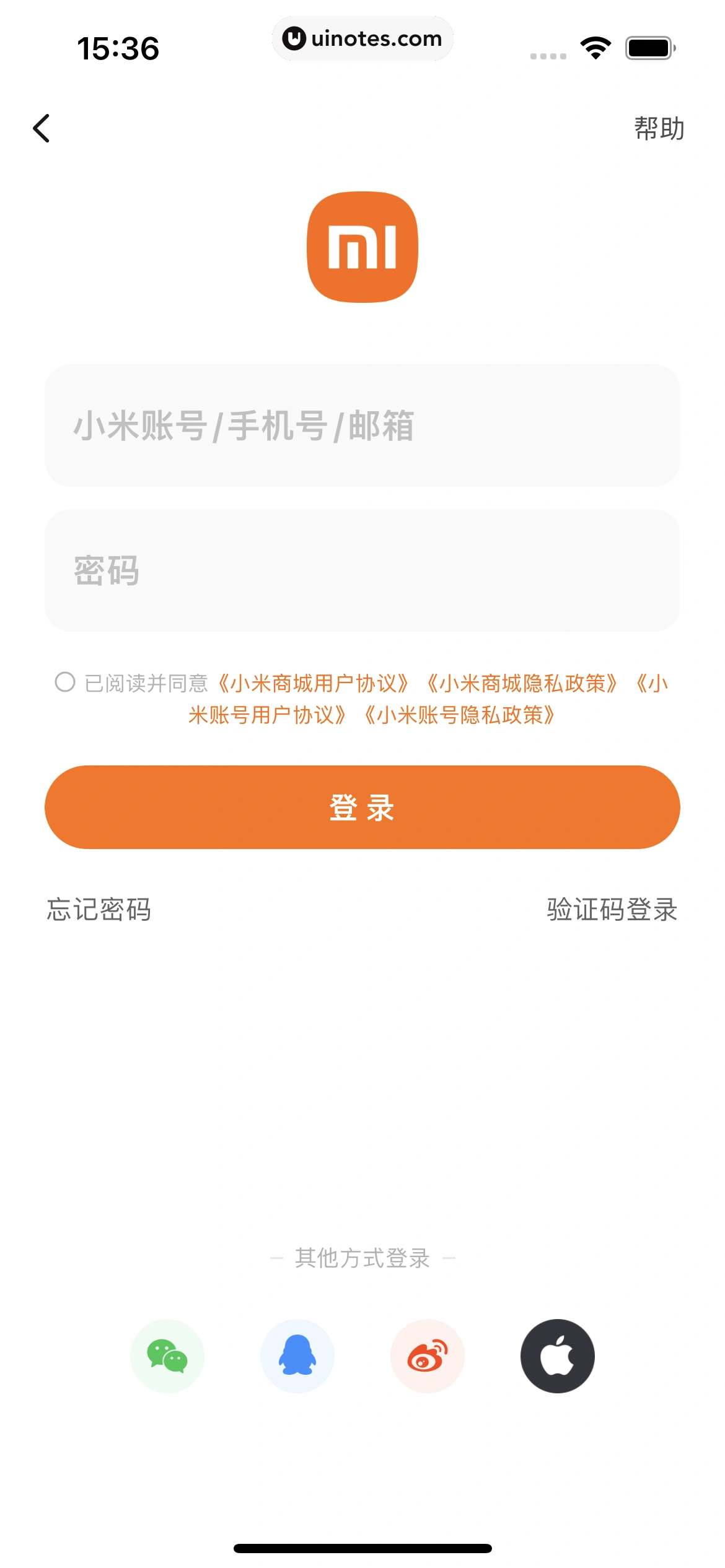Click the 密码 password input field
Image resolution: width=725 pixels, height=1568 pixels.
tap(362, 570)
